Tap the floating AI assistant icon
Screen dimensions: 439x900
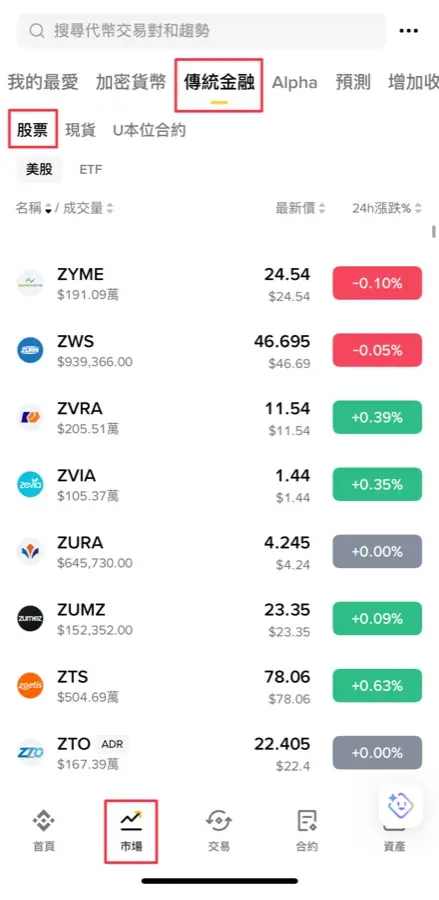400,805
